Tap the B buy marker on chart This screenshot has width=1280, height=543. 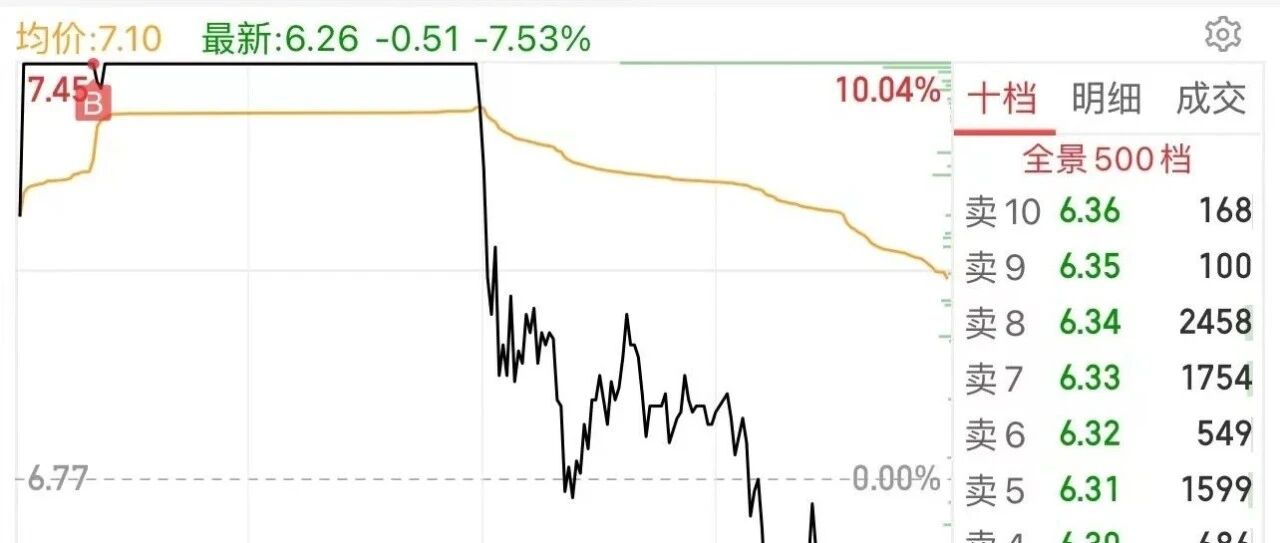click(95, 103)
